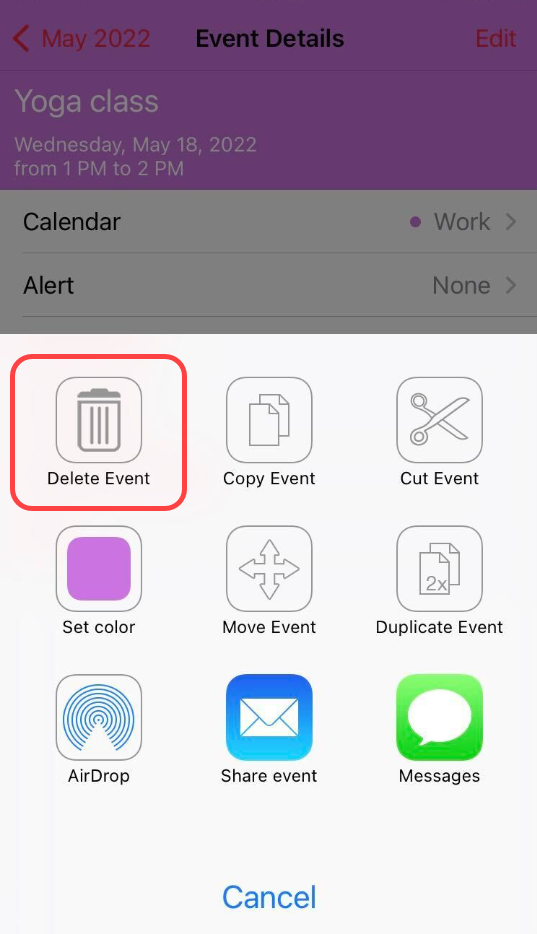The image size is (537, 934).
Task: Cancel the action sheet
Action: tap(269, 896)
